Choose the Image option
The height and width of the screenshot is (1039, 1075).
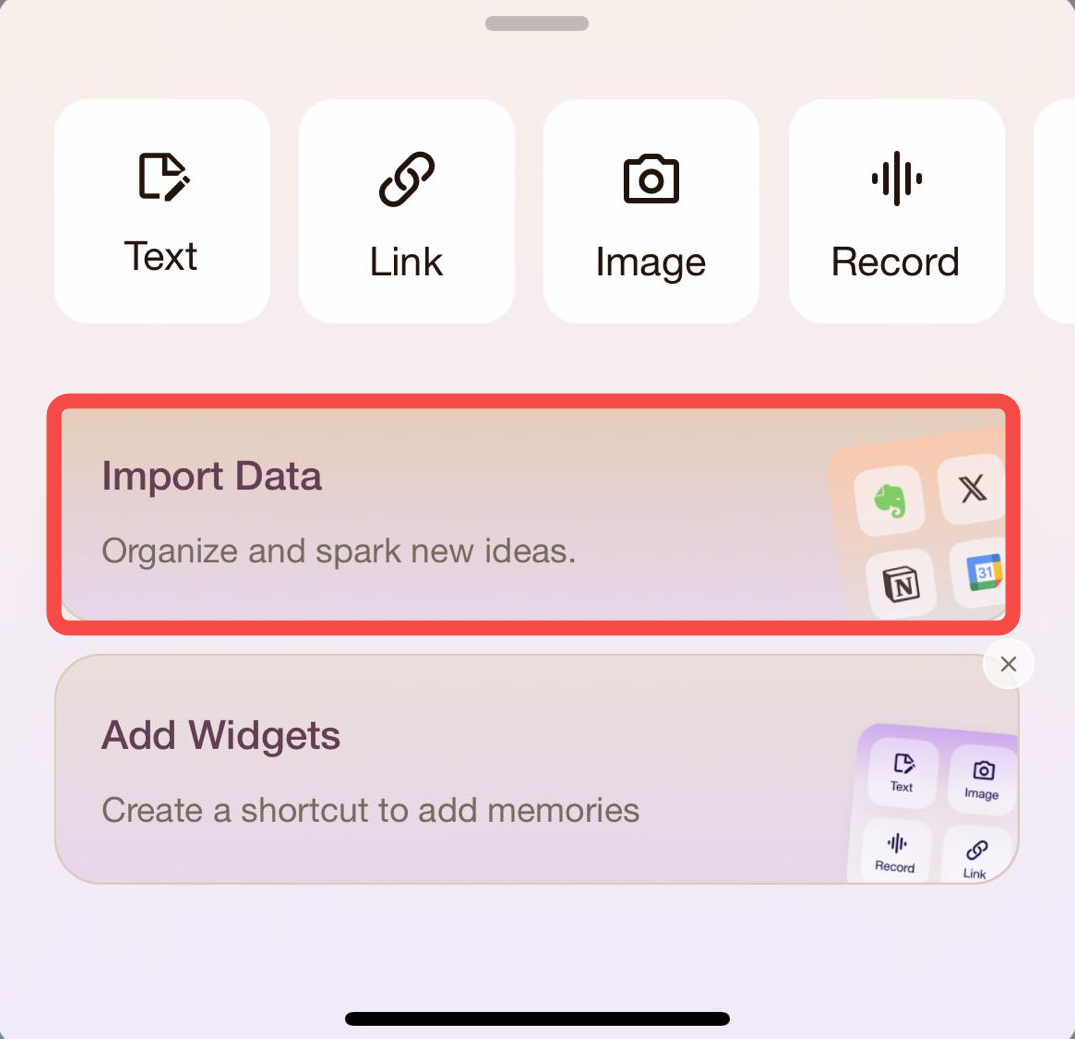pos(651,211)
